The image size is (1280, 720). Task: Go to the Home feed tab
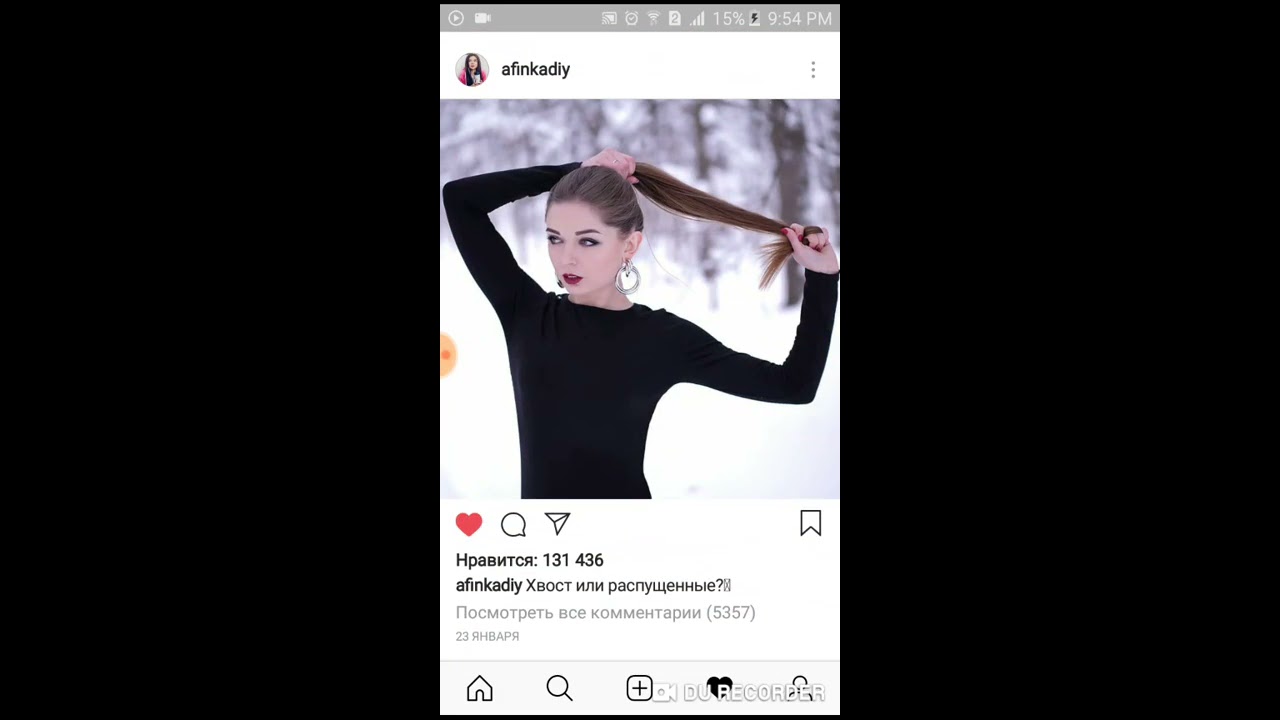tap(480, 688)
